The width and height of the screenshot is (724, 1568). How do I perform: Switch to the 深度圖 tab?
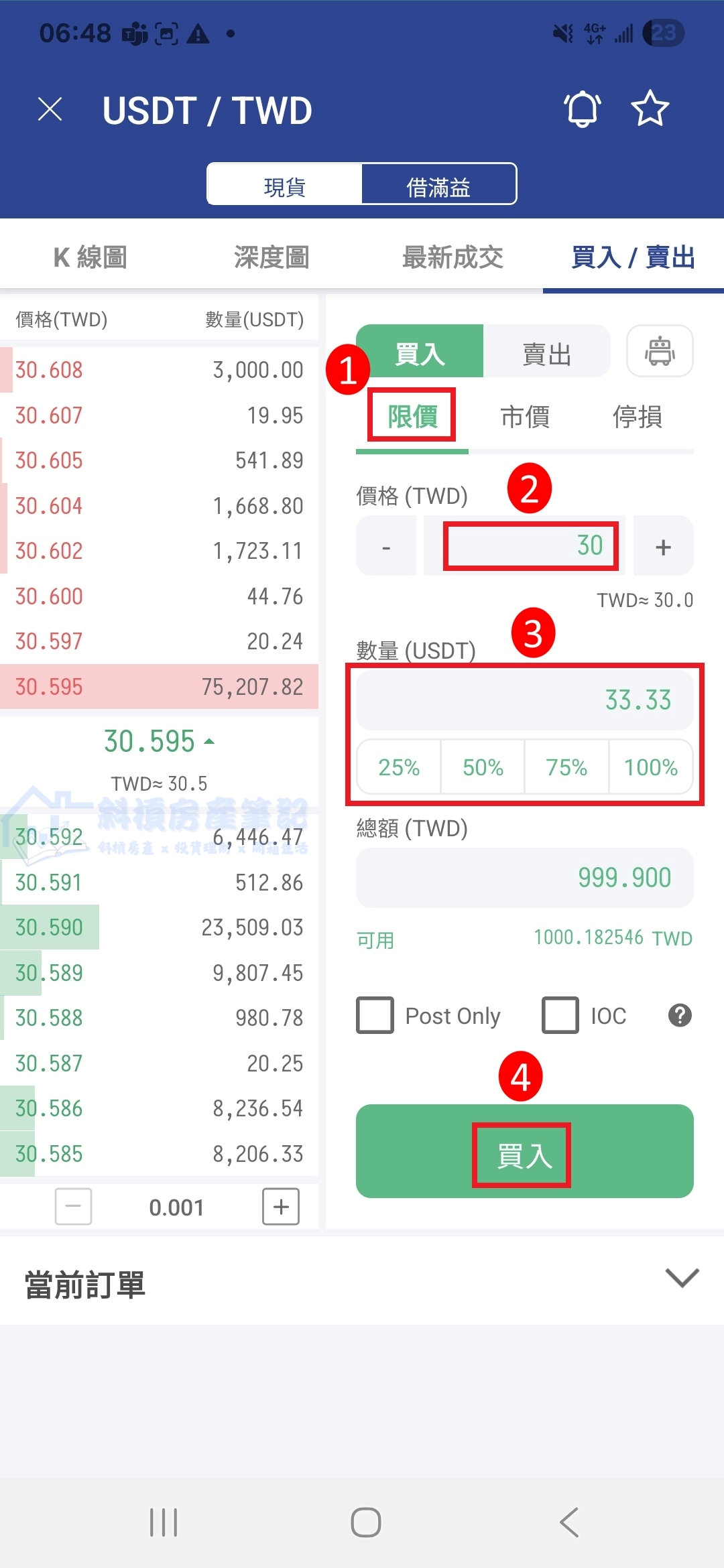pos(271,257)
